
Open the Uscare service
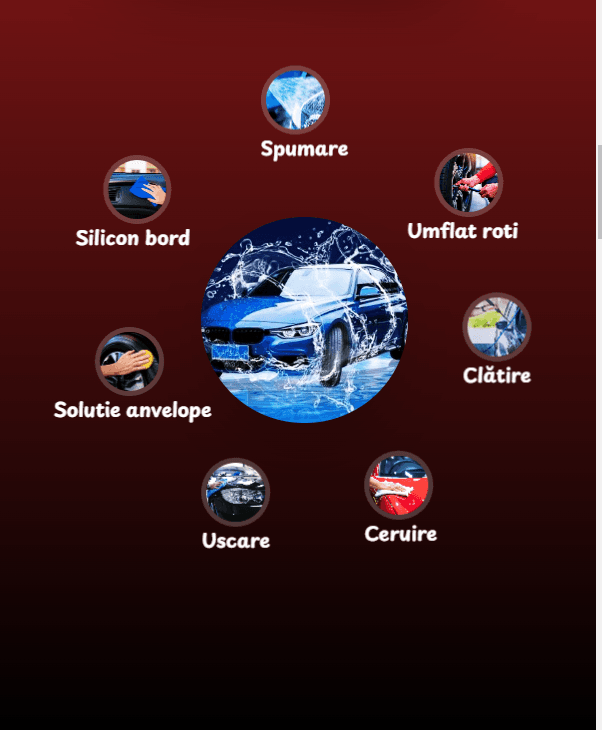tap(235, 492)
